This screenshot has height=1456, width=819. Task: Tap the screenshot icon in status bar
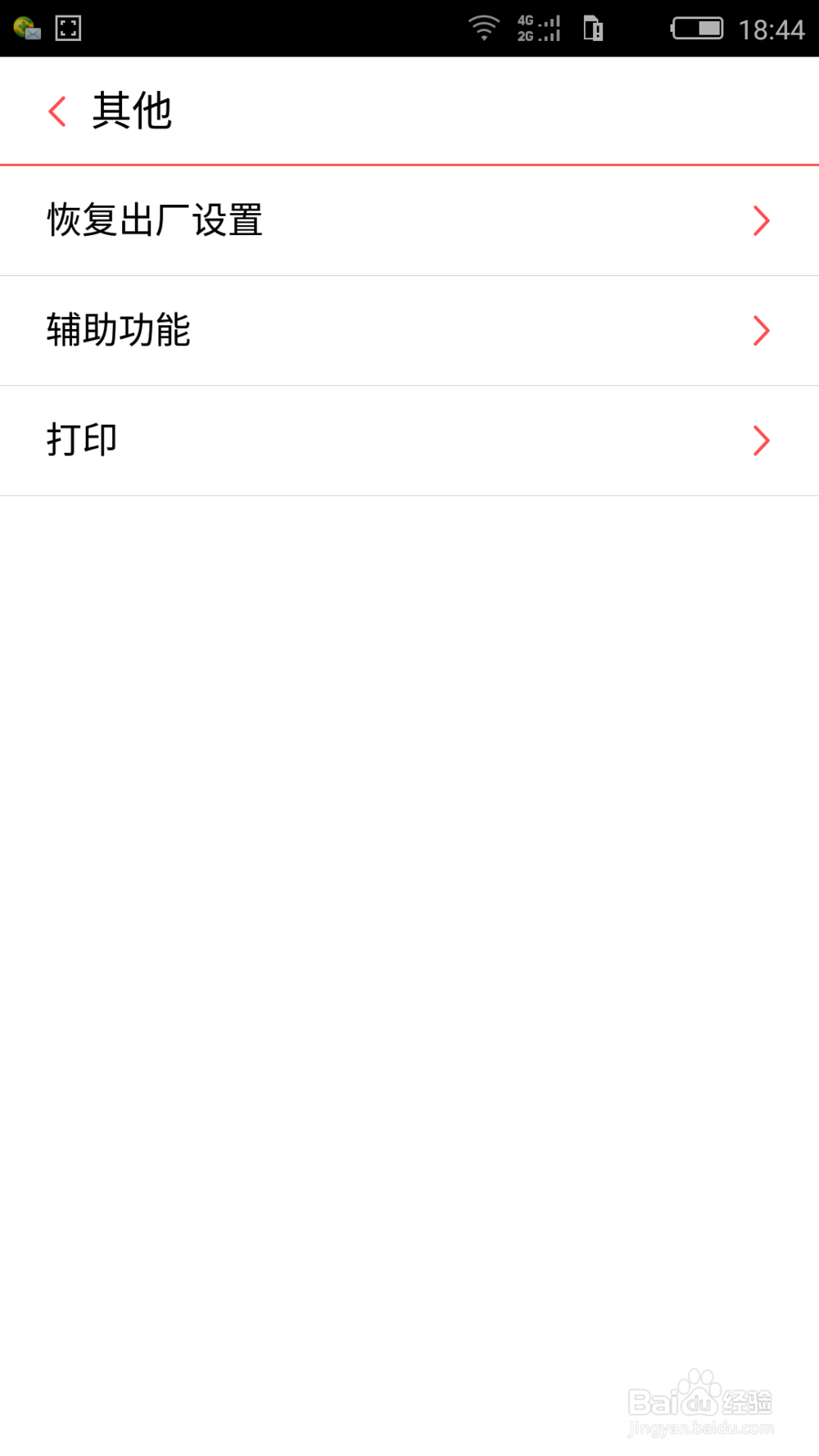pos(69,28)
